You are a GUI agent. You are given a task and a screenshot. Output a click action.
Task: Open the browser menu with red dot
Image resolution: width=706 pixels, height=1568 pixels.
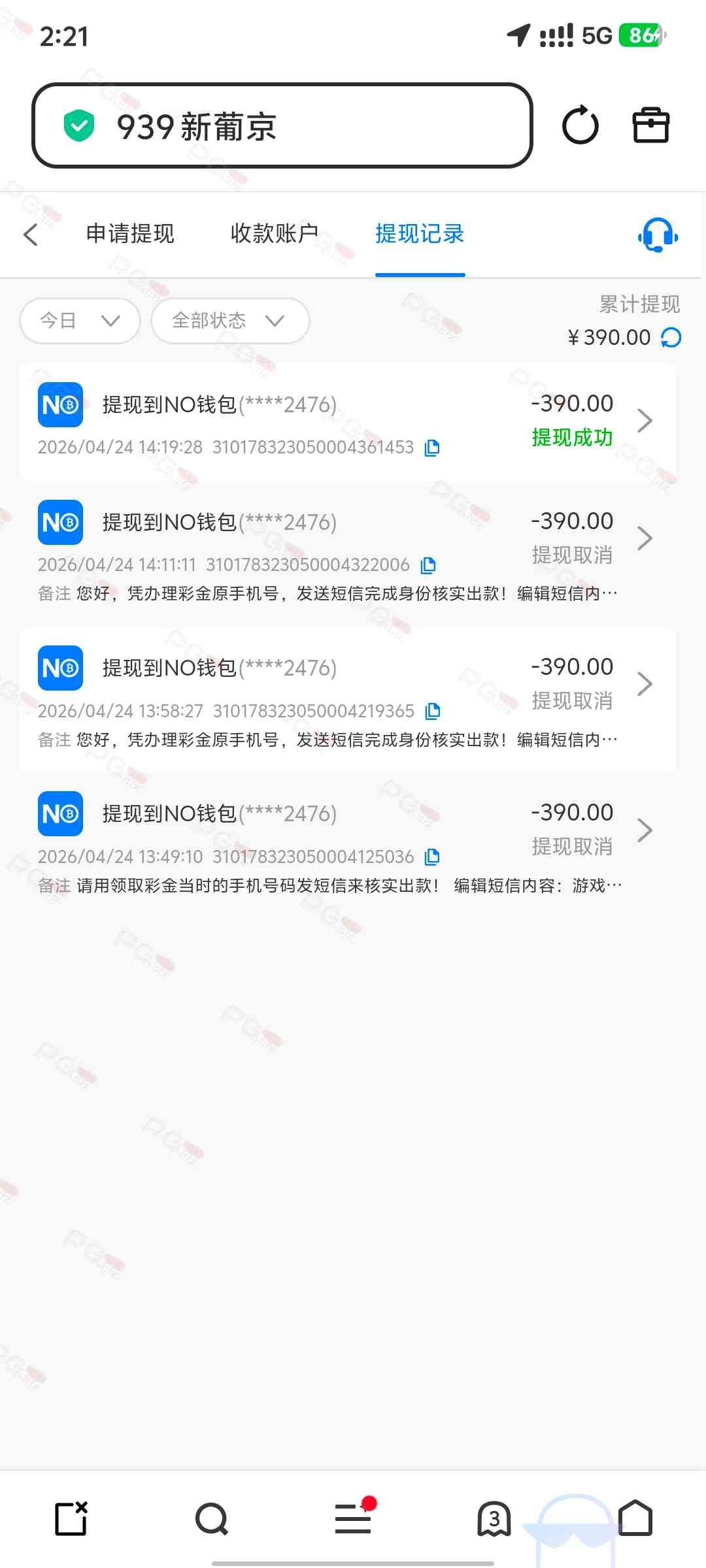pyautogui.click(x=353, y=1518)
